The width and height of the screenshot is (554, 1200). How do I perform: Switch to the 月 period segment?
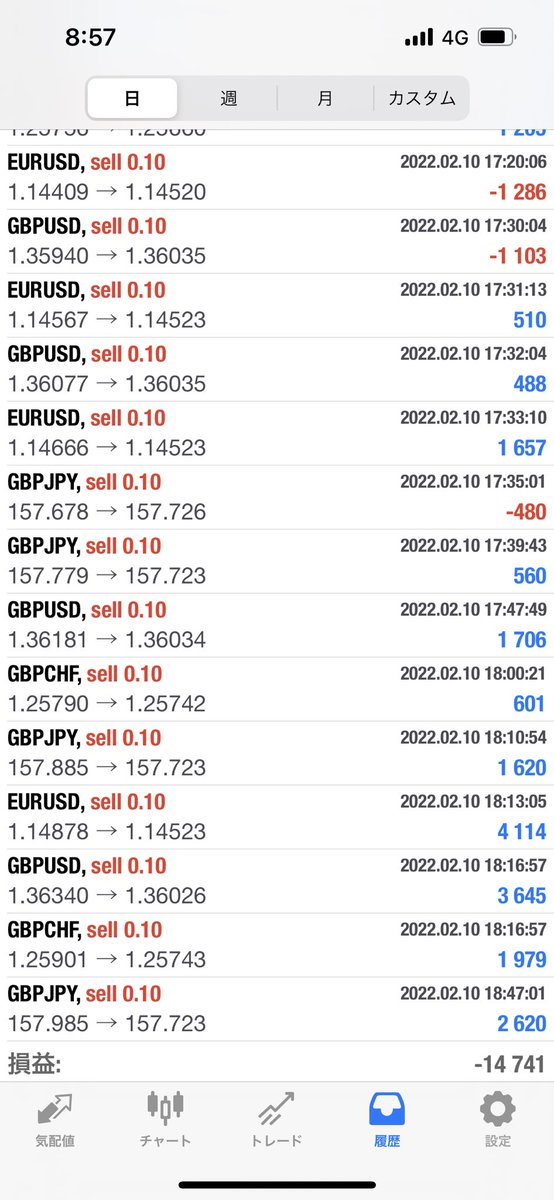325,99
